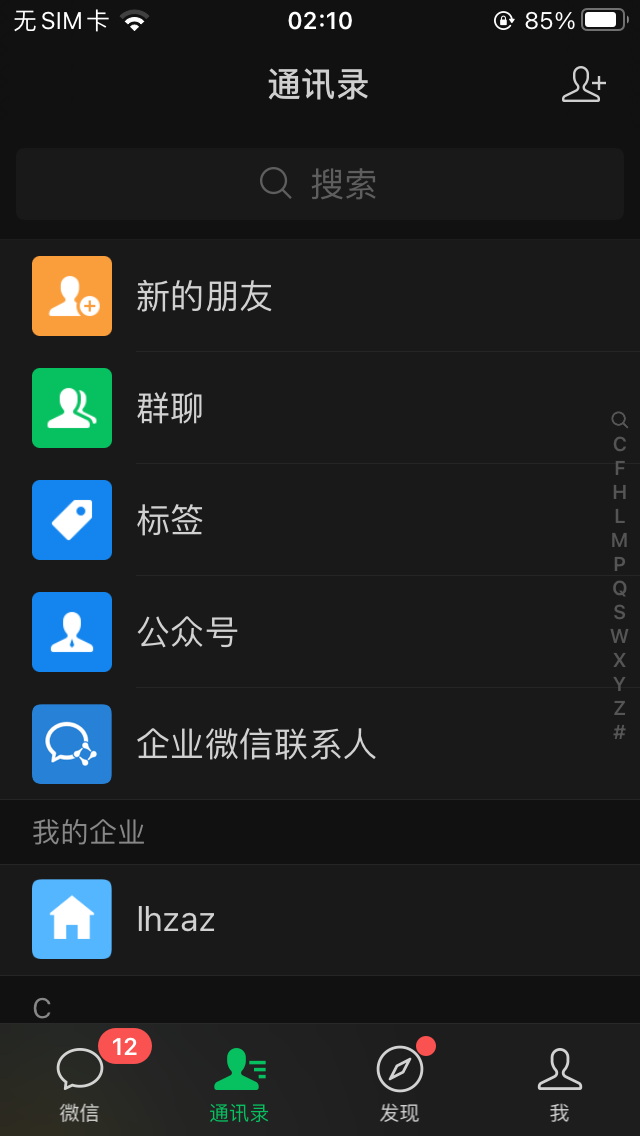Select the 通讯录 contacts tab
The width and height of the screenshot is (640, 1136).
240,1082
